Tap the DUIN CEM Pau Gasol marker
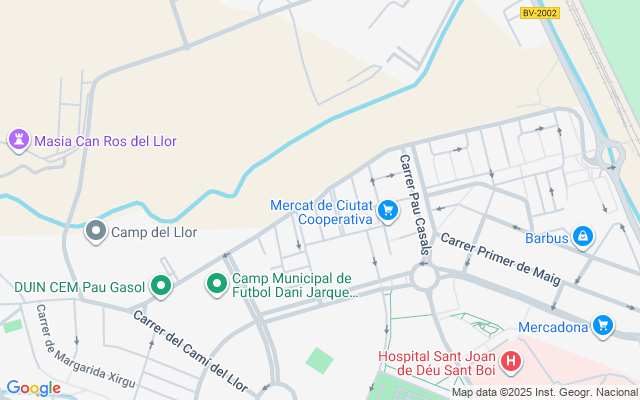640x400 pixels. tap(160, 286)
